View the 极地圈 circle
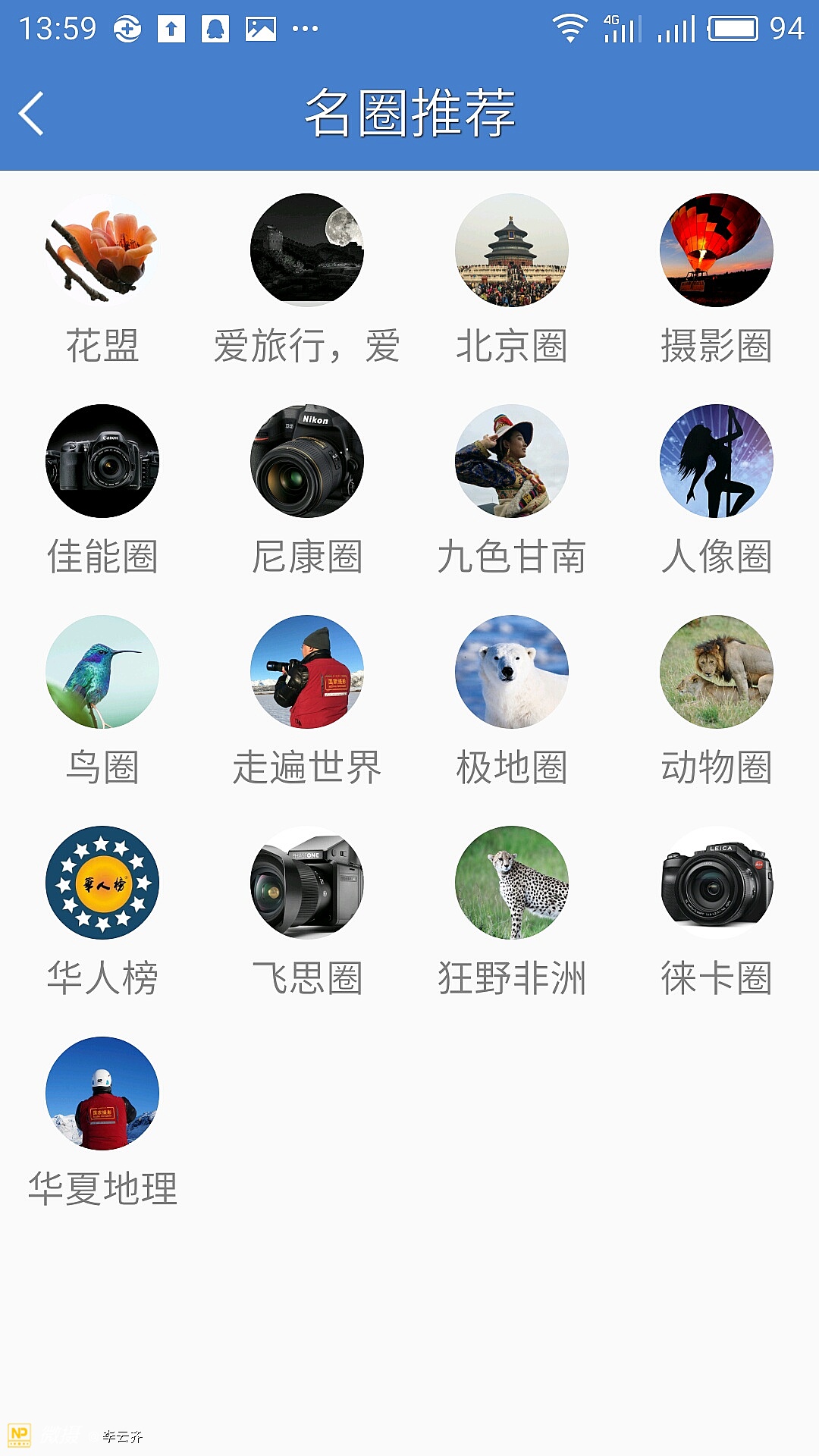Screen dimensions: 819x1456 tap(512, 672)
